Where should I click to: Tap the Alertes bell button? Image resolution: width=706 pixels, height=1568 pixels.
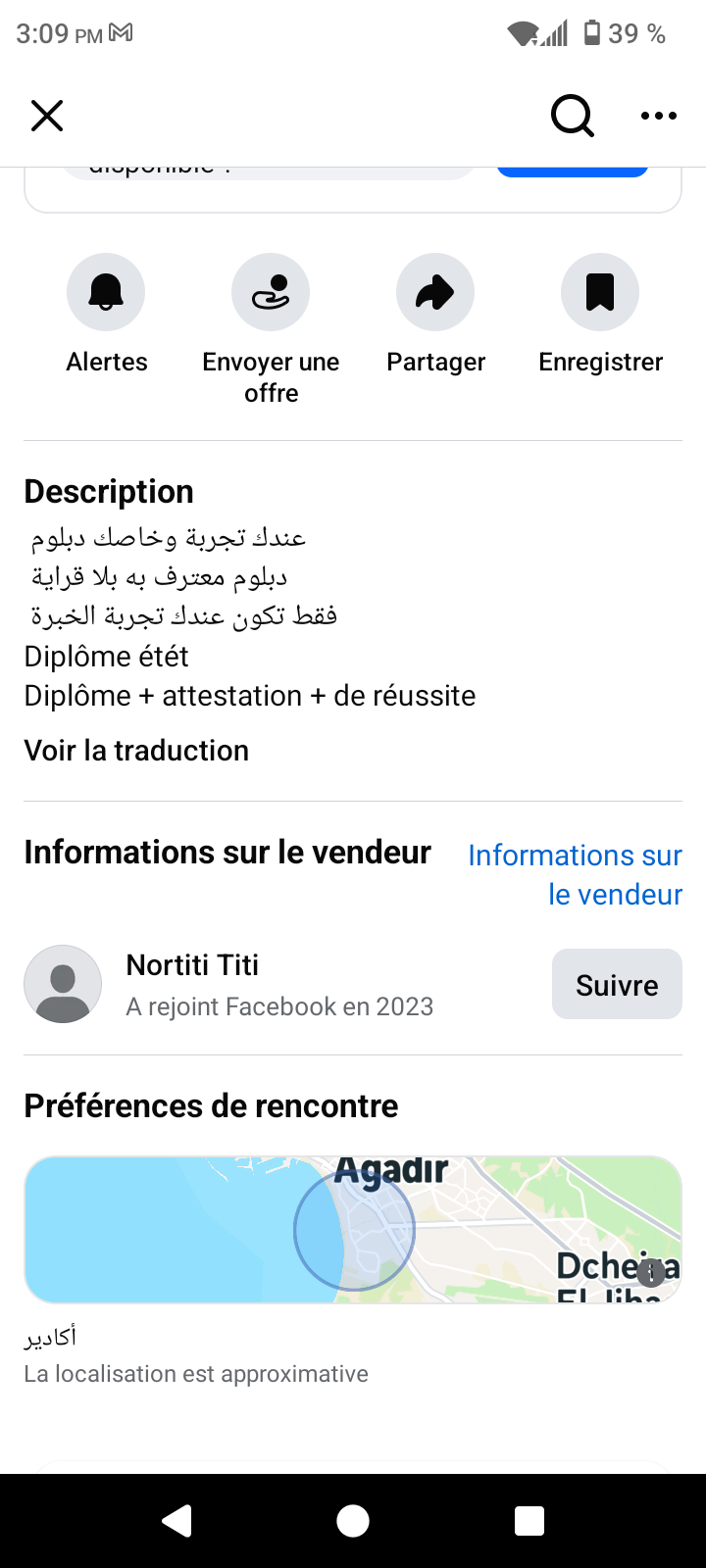106,292
